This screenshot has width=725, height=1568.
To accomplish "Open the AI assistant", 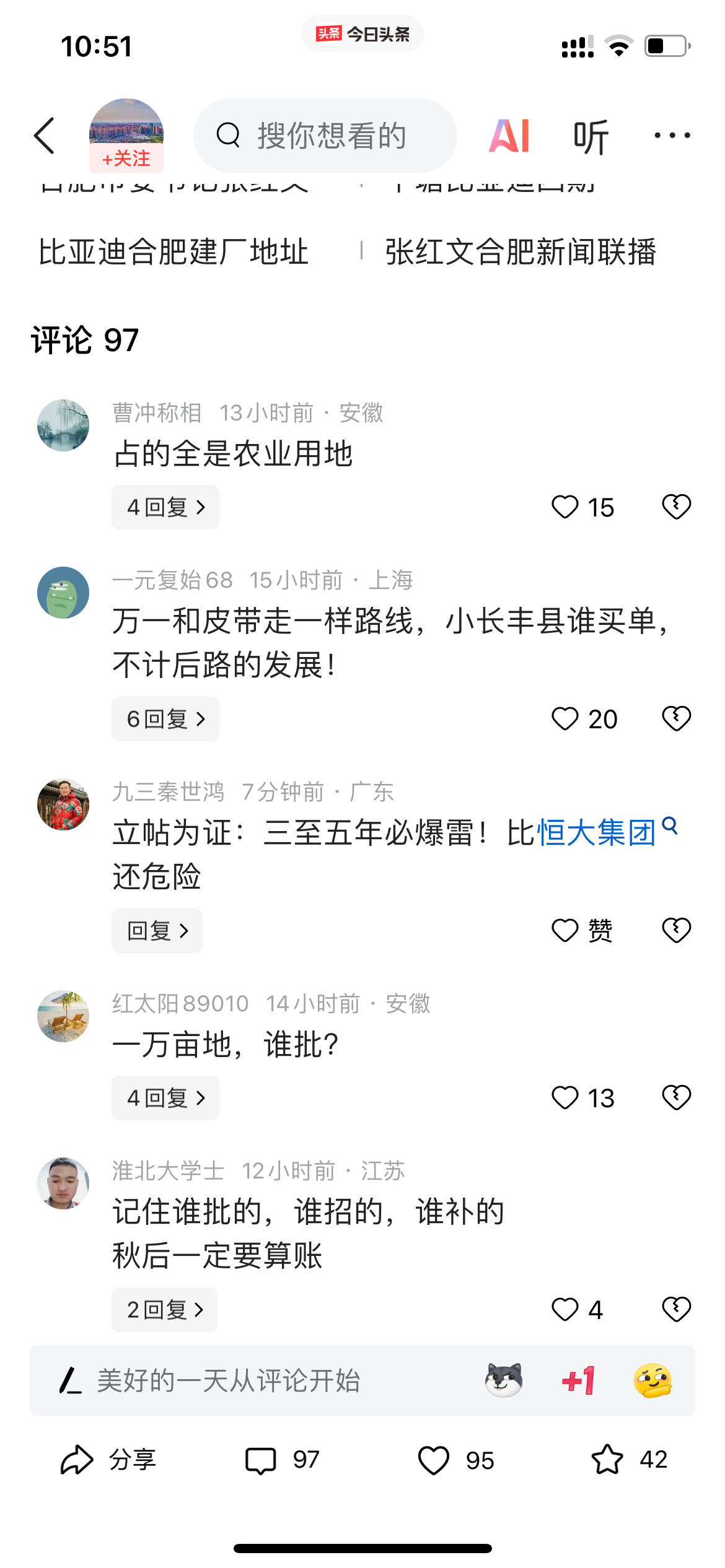I will tap(509, 136).
